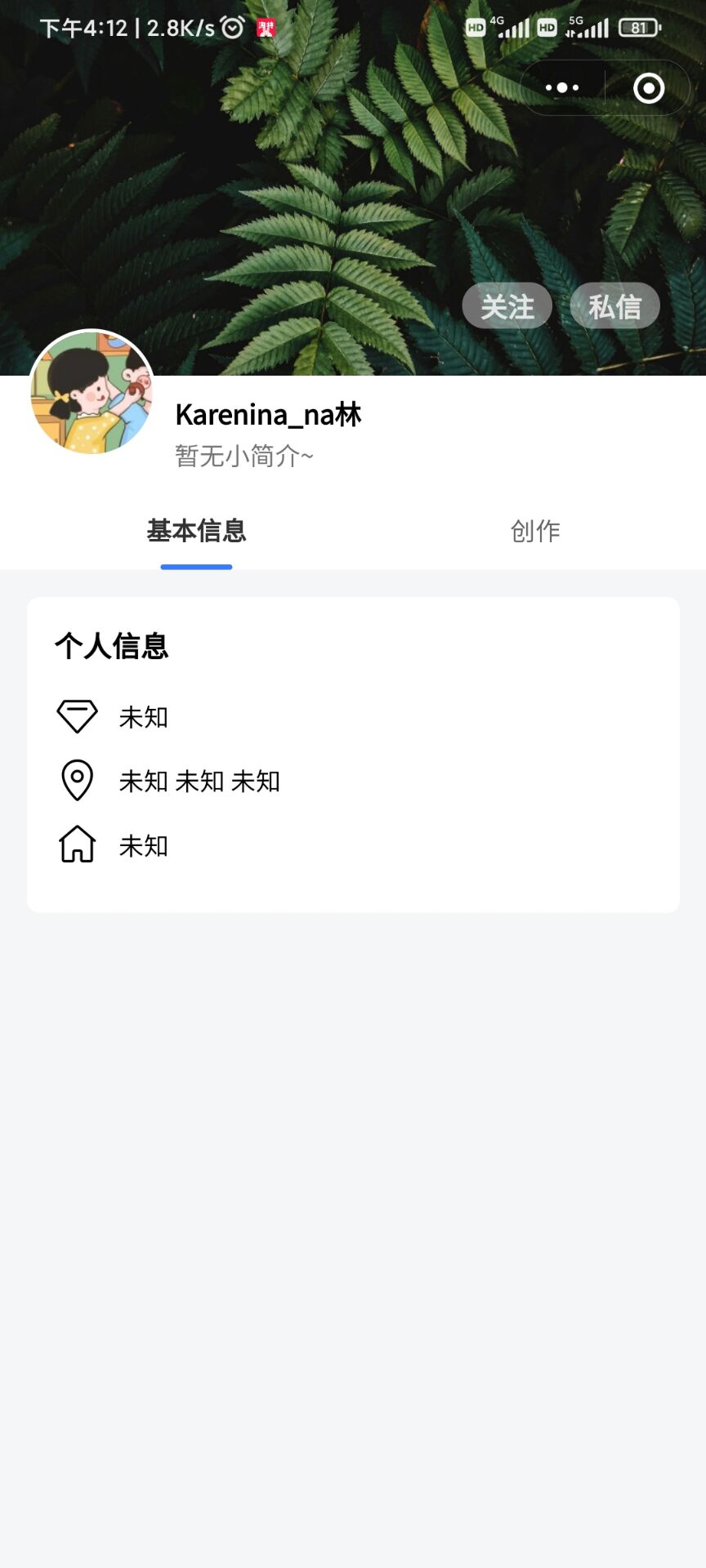
Task: View Karenina_na林's profile avatar
Action: click(92, 393)
